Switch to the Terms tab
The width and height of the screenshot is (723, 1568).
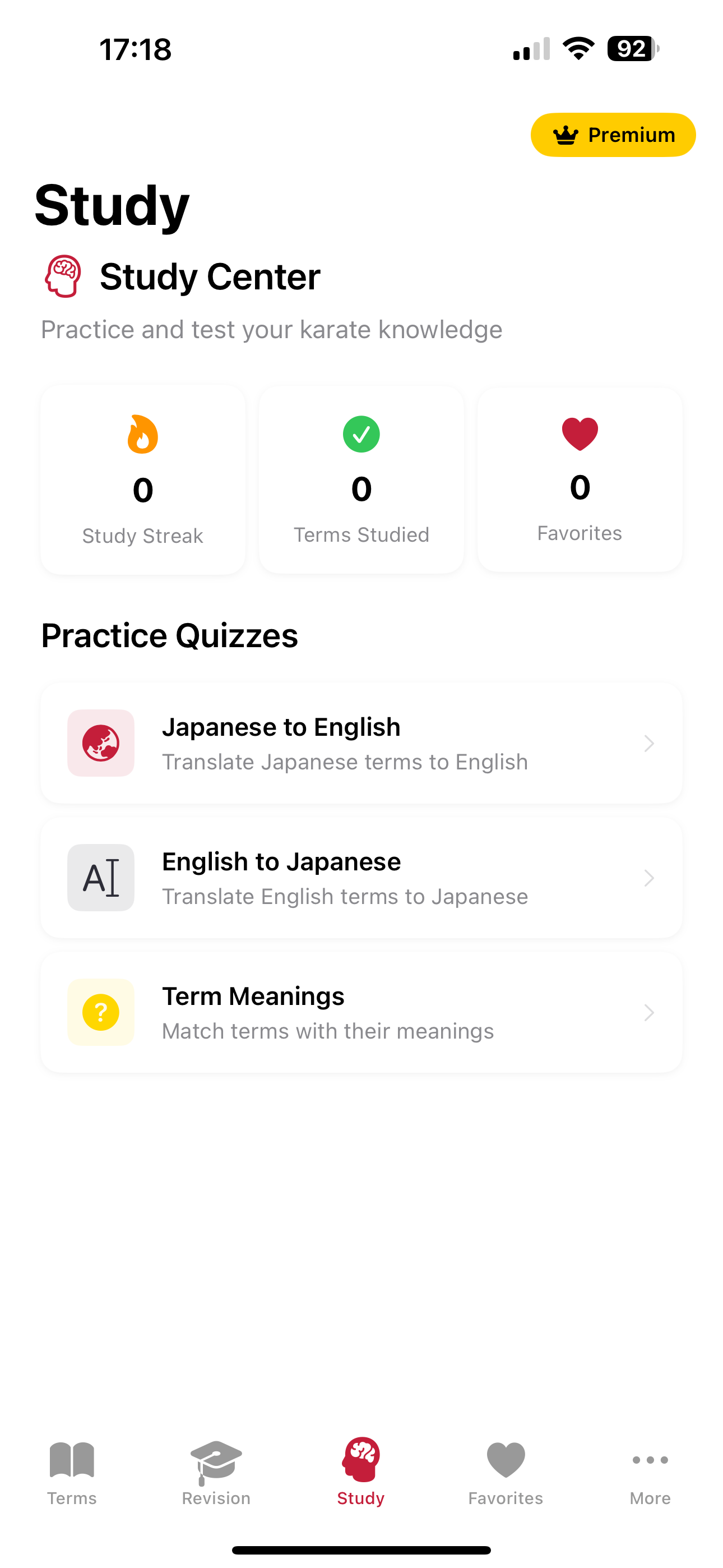pyautogui.click(x=72, y=1472)
